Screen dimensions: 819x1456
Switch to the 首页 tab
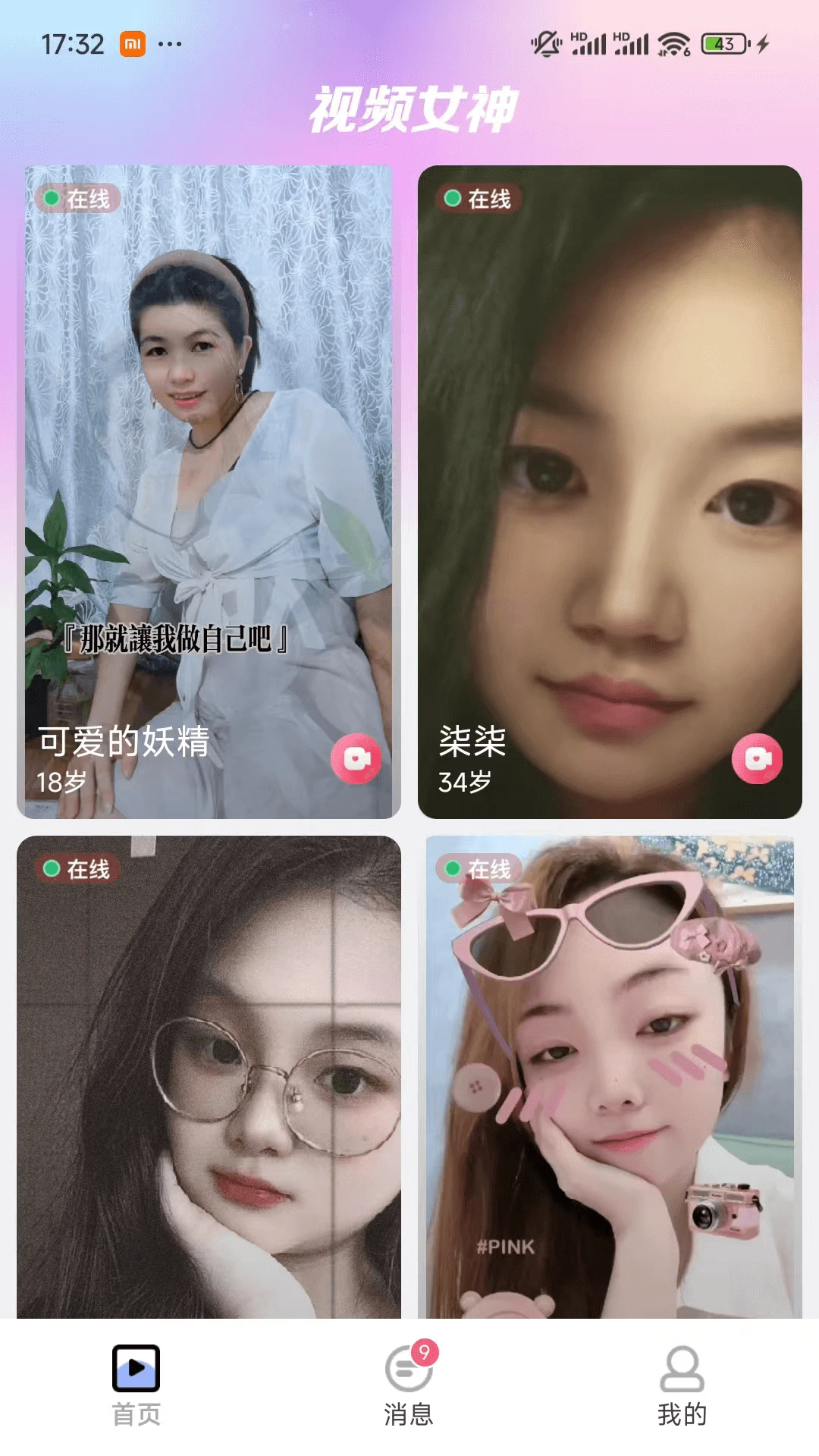[136, 1385]
